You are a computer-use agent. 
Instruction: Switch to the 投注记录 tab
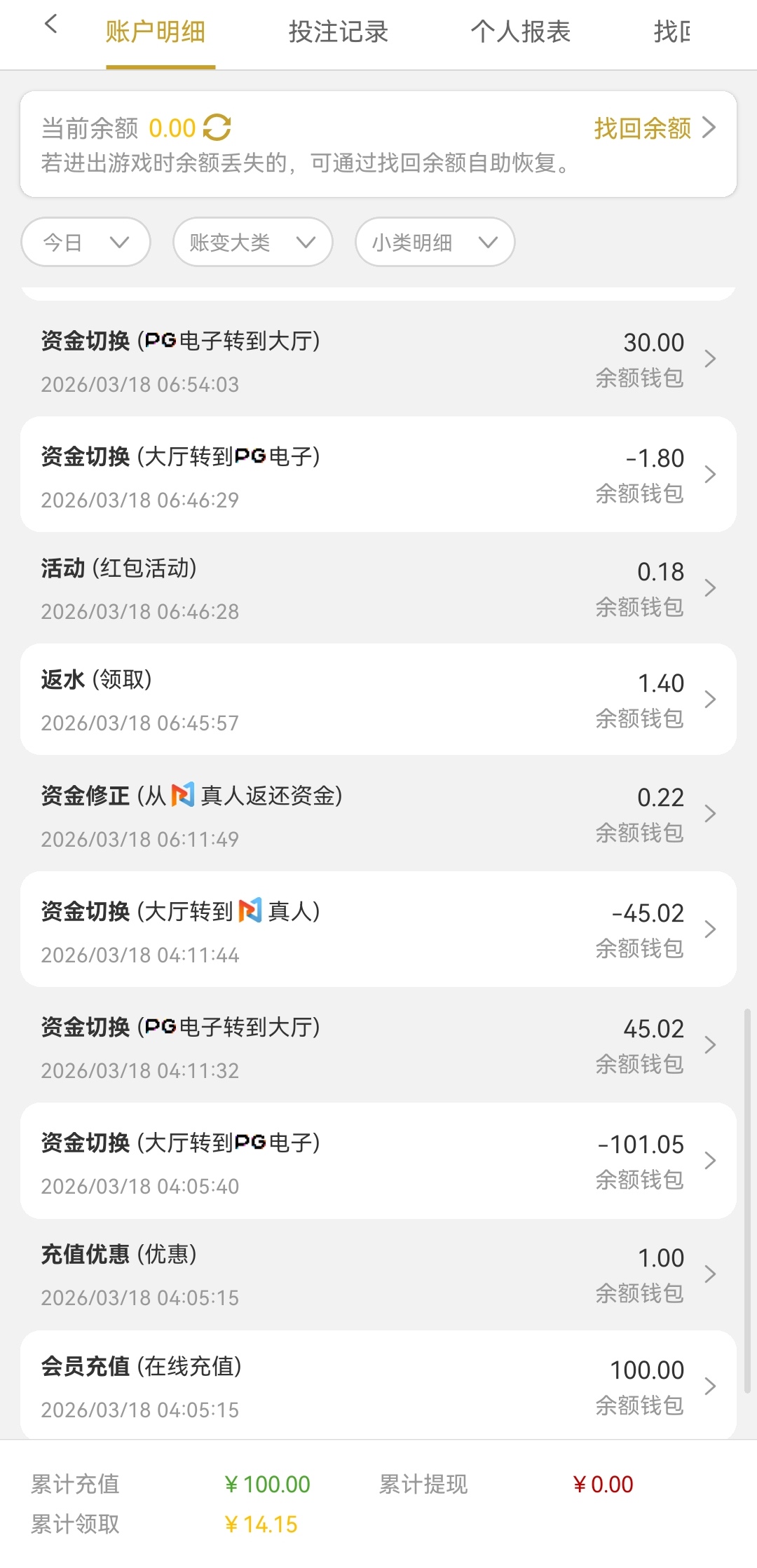pyautogui.click(x=339, y=32)
